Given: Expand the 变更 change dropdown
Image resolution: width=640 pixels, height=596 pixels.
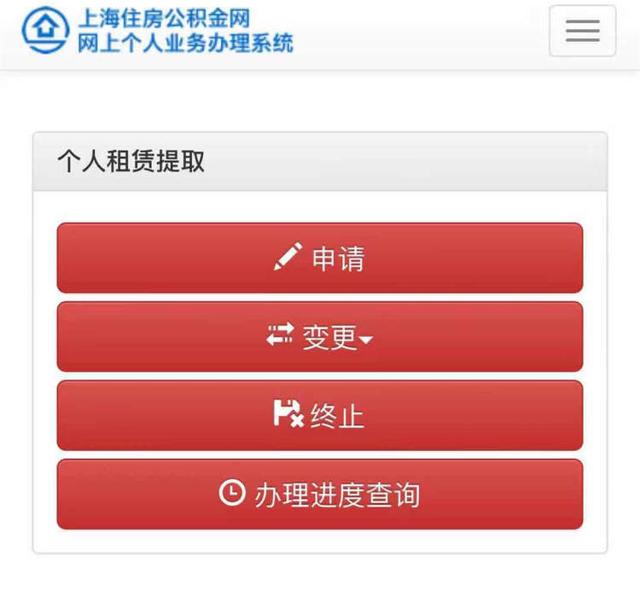Looking at the screenshot, I should (x=319, y=337).
